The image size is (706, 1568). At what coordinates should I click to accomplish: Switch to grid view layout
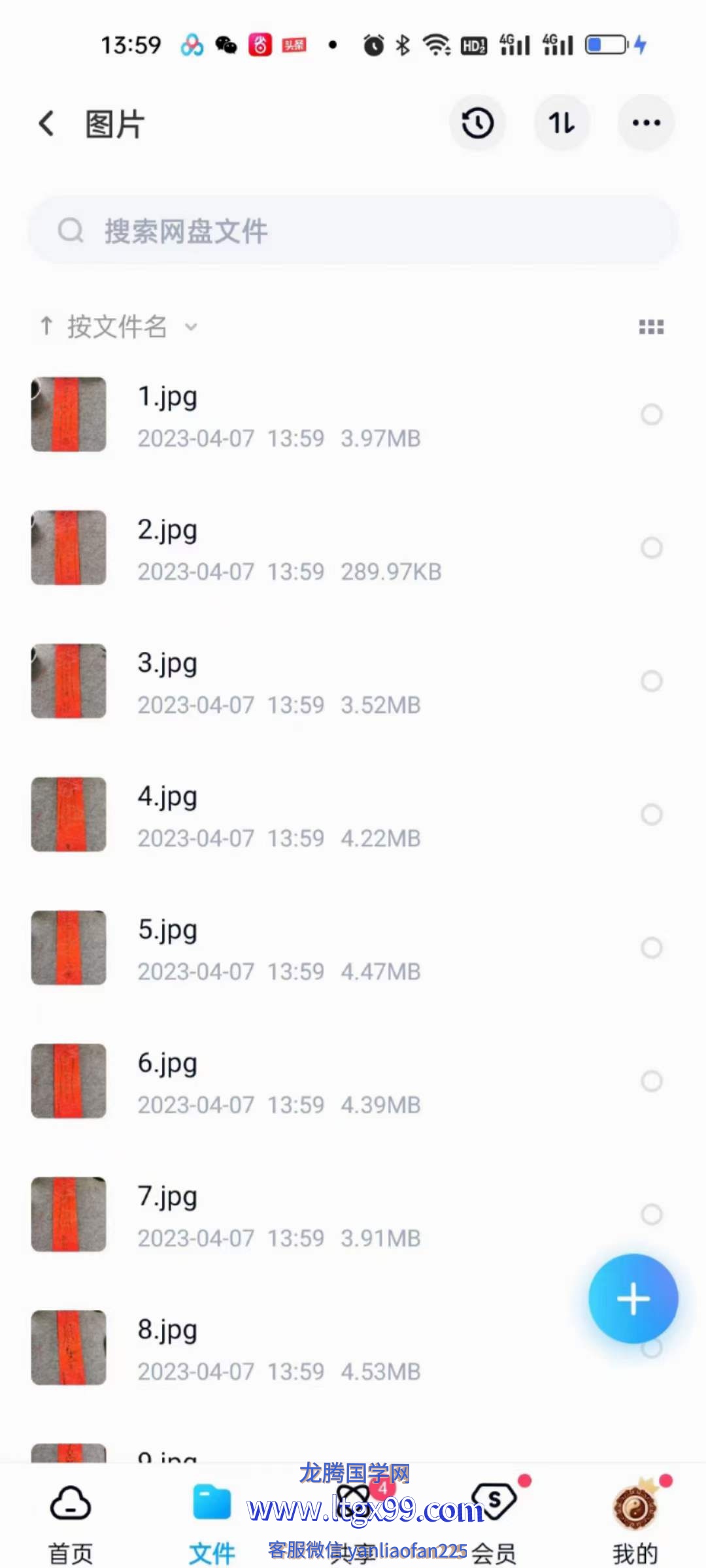click(651, 327)
